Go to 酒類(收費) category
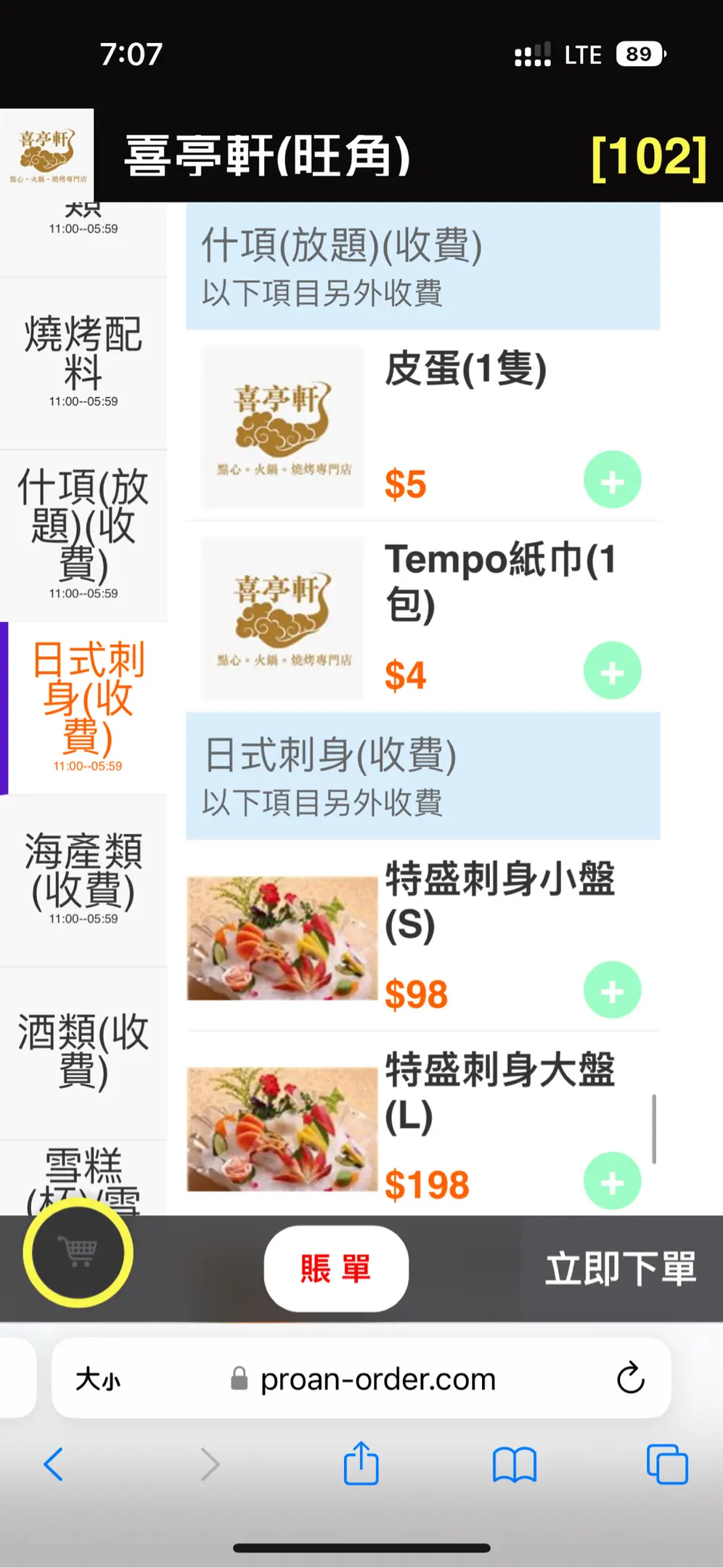 (x=83, y=1051)
